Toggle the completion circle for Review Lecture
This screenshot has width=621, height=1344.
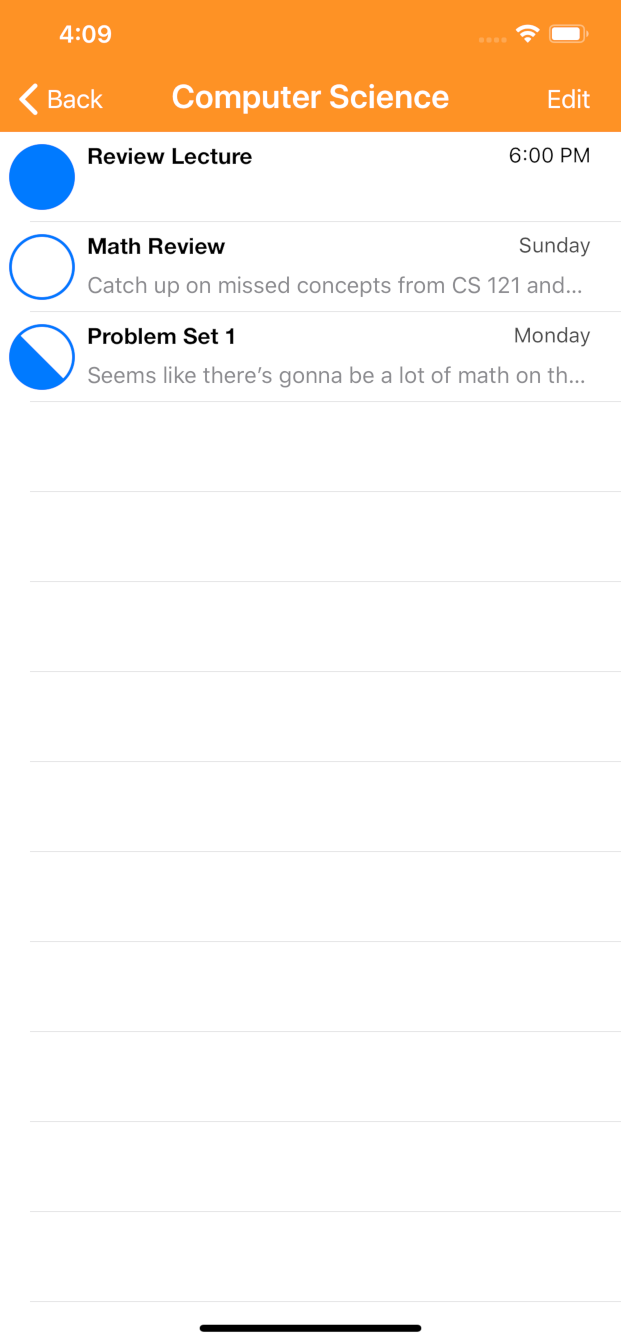pos(42,177)
